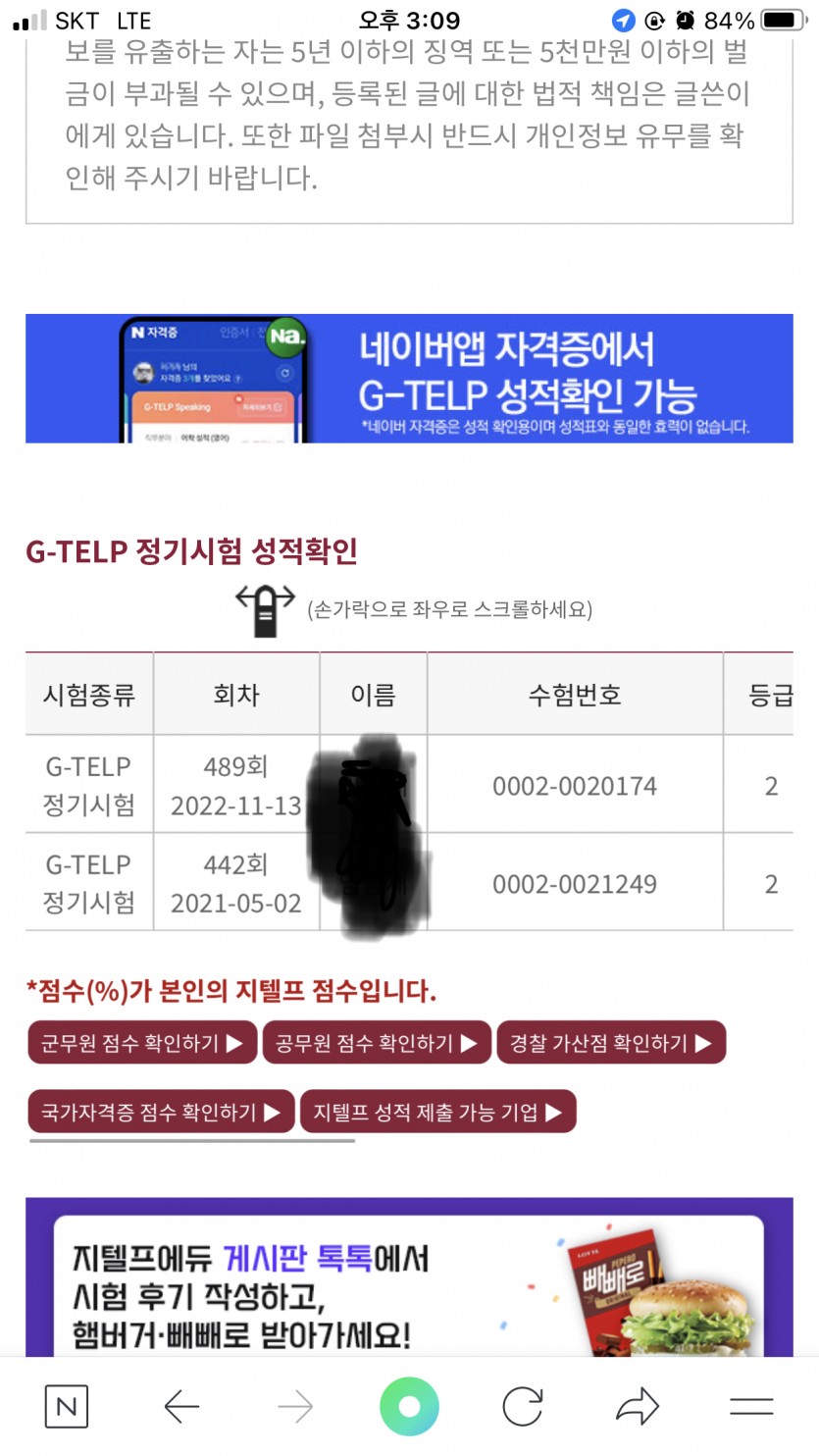Go to Naver home via N icon
The width and height of the screenshot is (819, 1456).
(x=66, y=1408)
